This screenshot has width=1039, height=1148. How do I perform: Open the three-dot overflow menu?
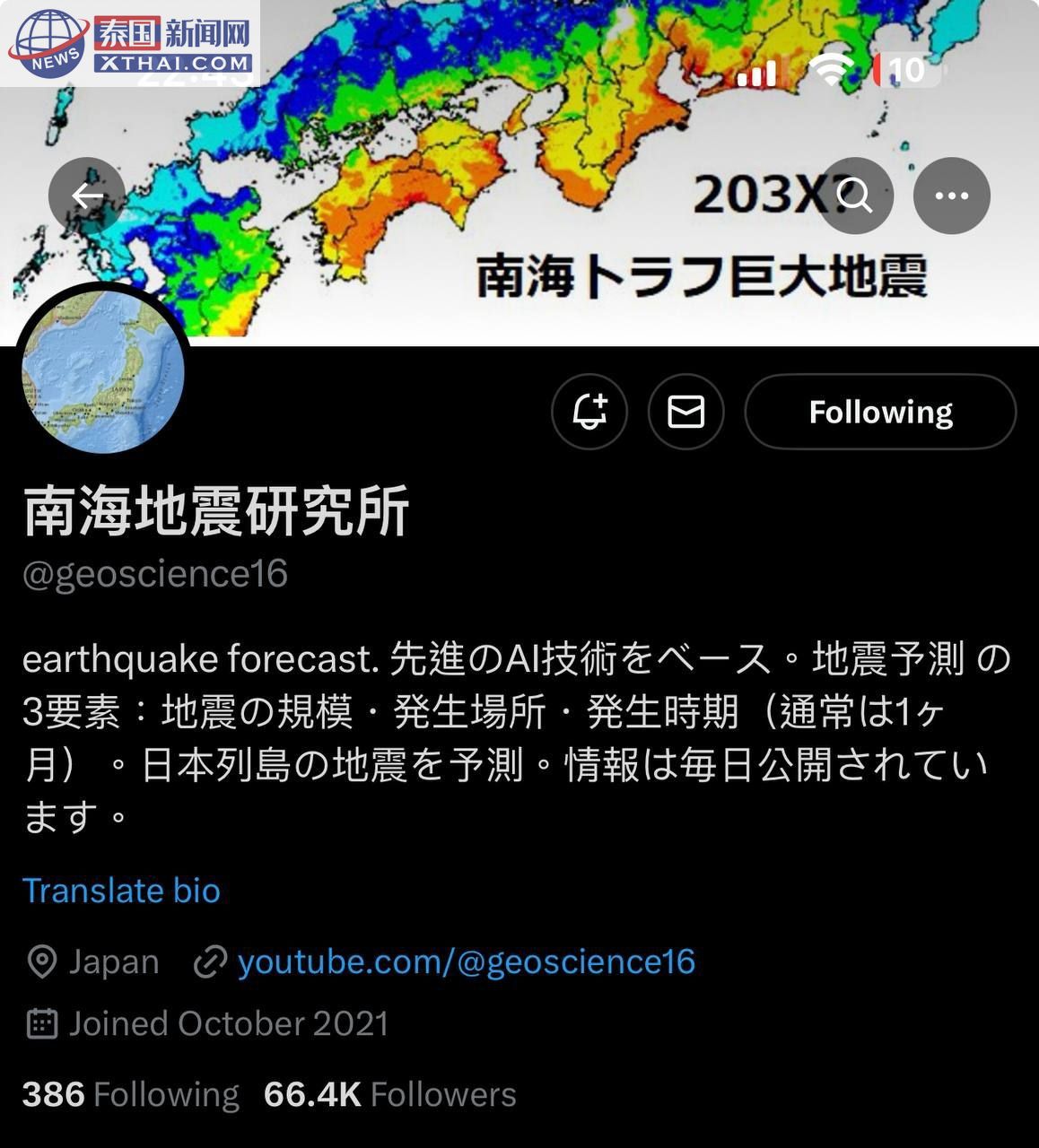point(951,196)
